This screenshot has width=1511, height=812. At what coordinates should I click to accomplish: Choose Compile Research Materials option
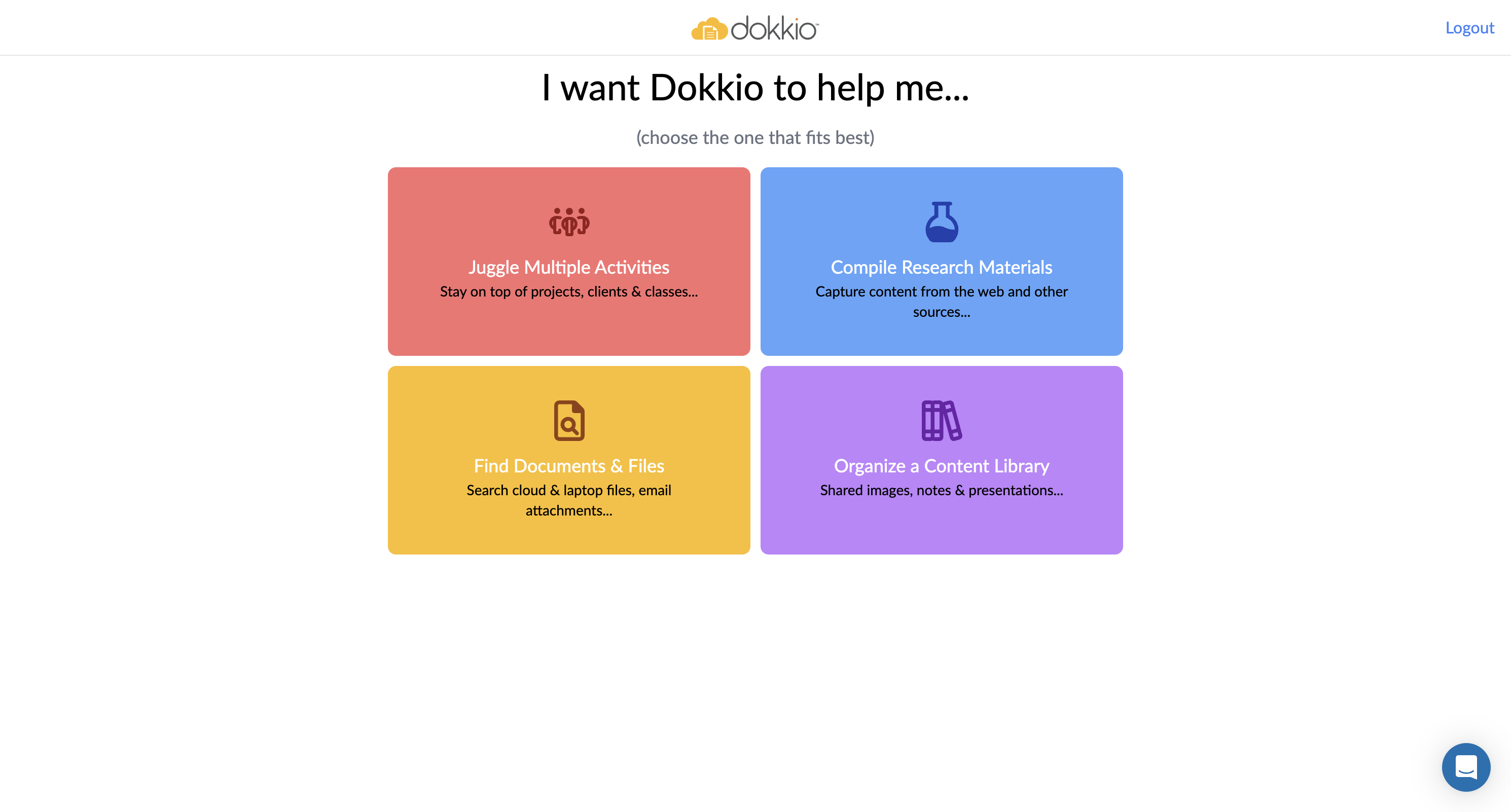tap(941, 262)
